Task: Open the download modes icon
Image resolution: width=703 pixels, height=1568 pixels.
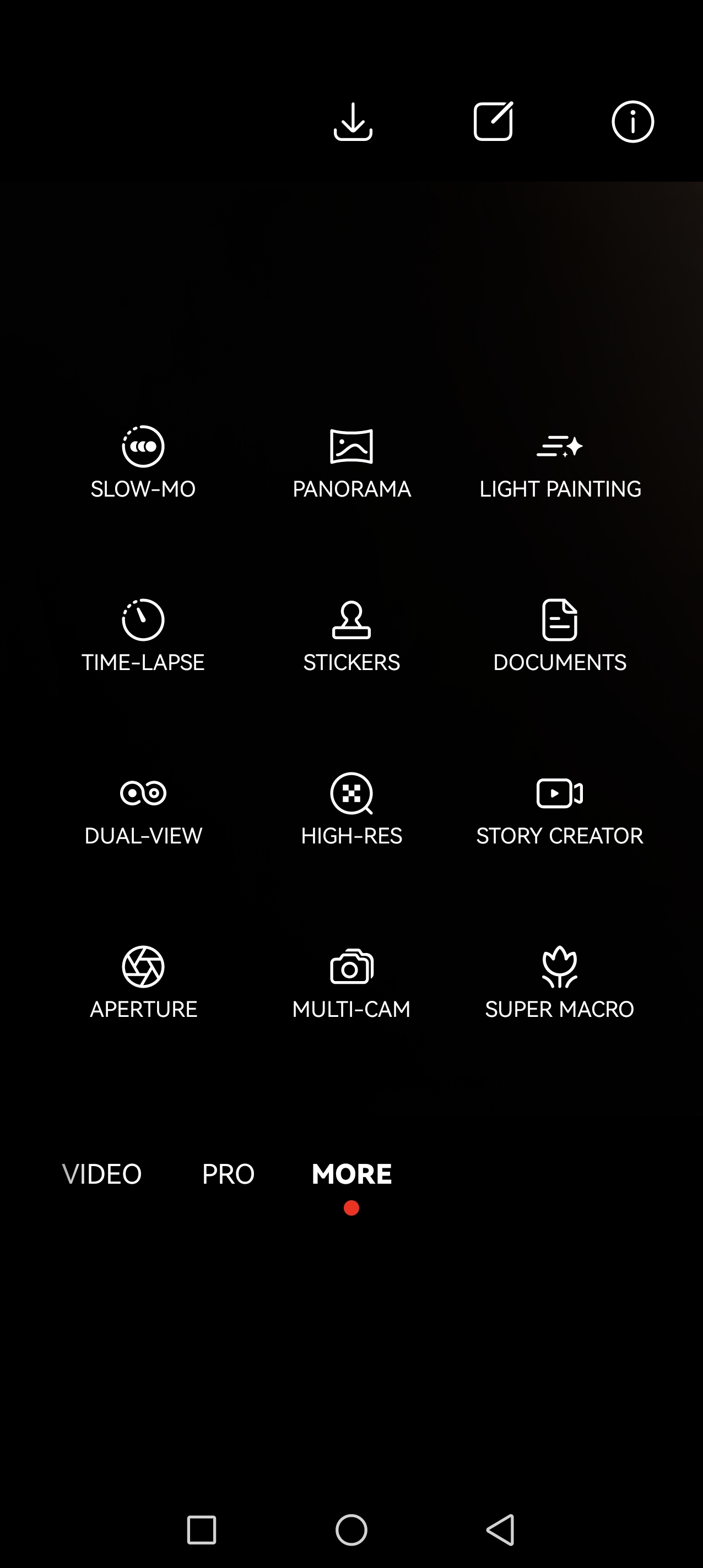Action: [x=353, y=122]
